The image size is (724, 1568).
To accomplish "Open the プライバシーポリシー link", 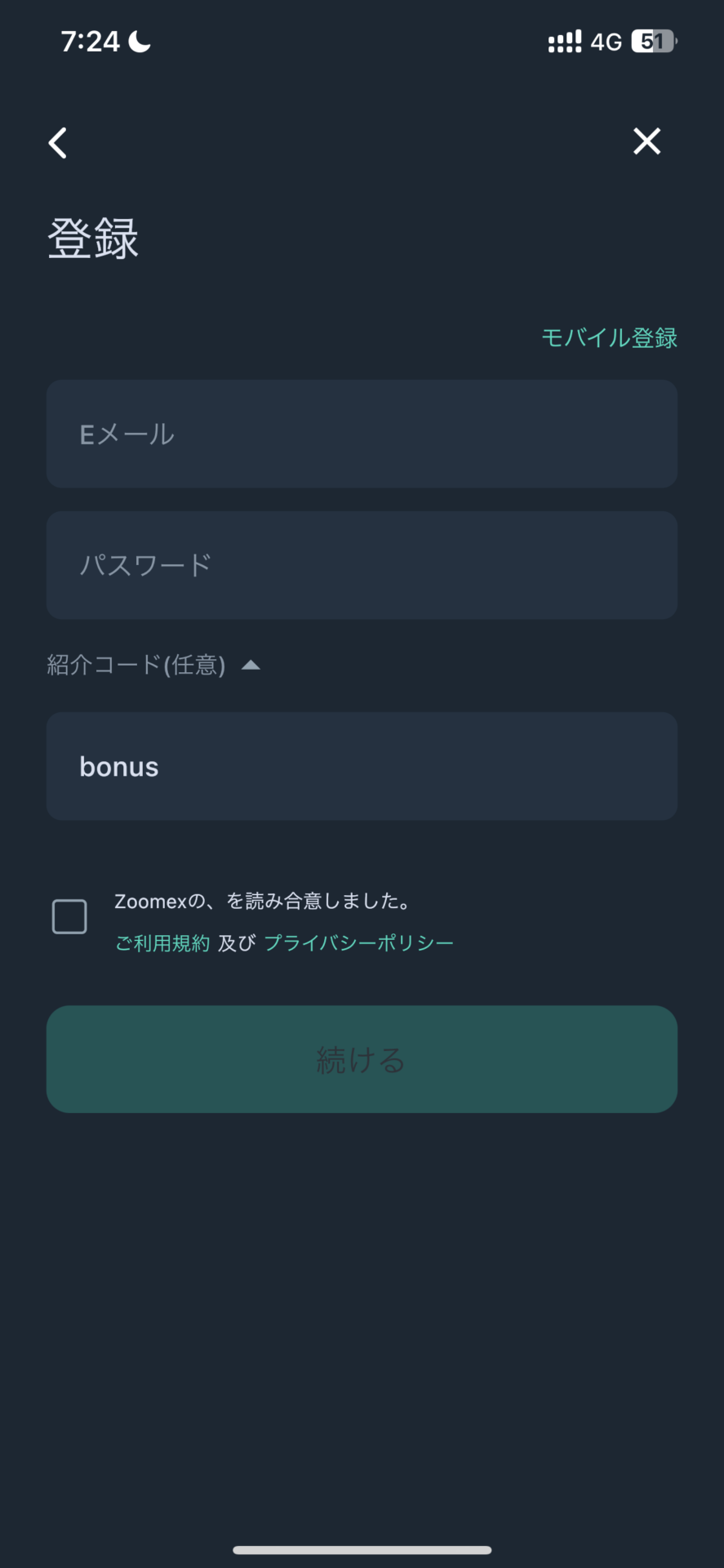I will (x=358, y=943).
